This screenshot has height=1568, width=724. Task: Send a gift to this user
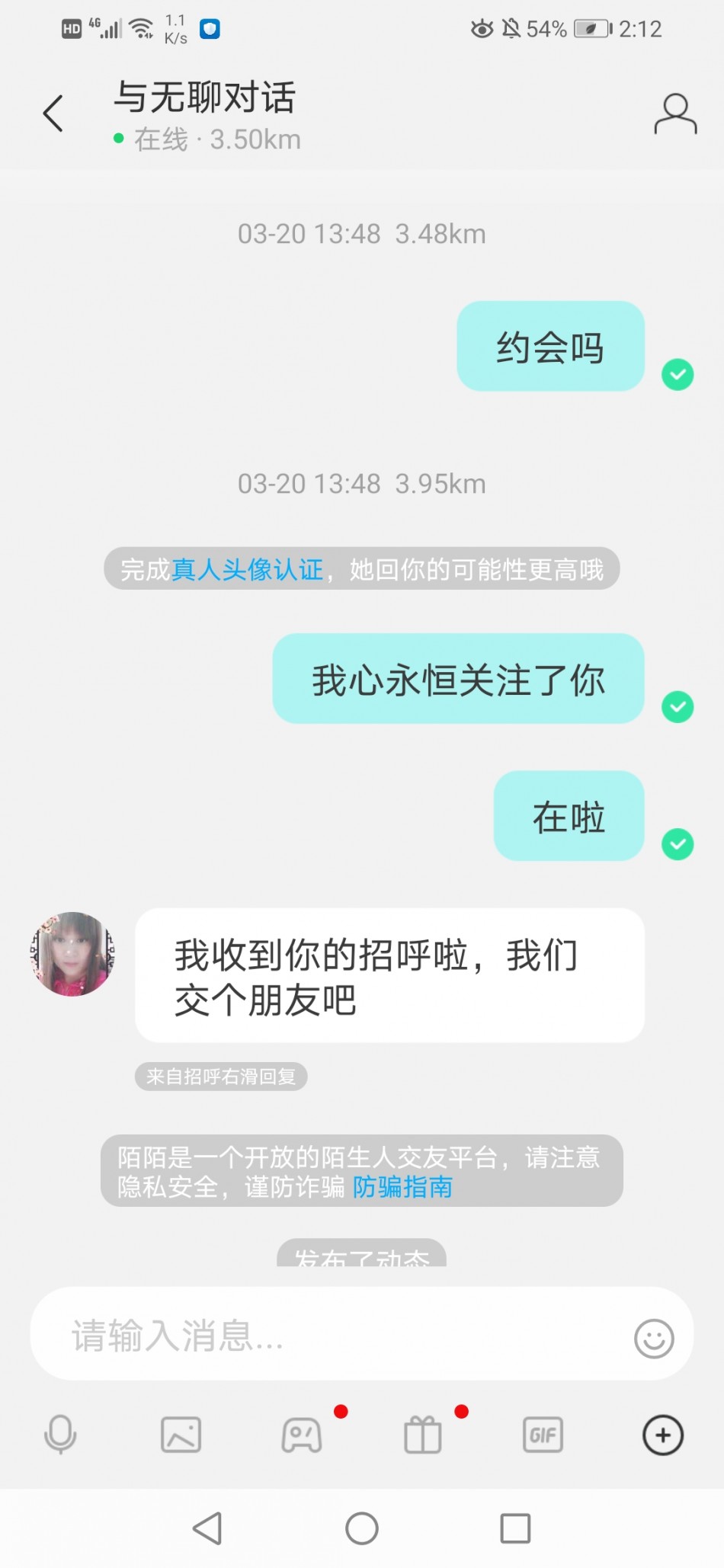422,1435
